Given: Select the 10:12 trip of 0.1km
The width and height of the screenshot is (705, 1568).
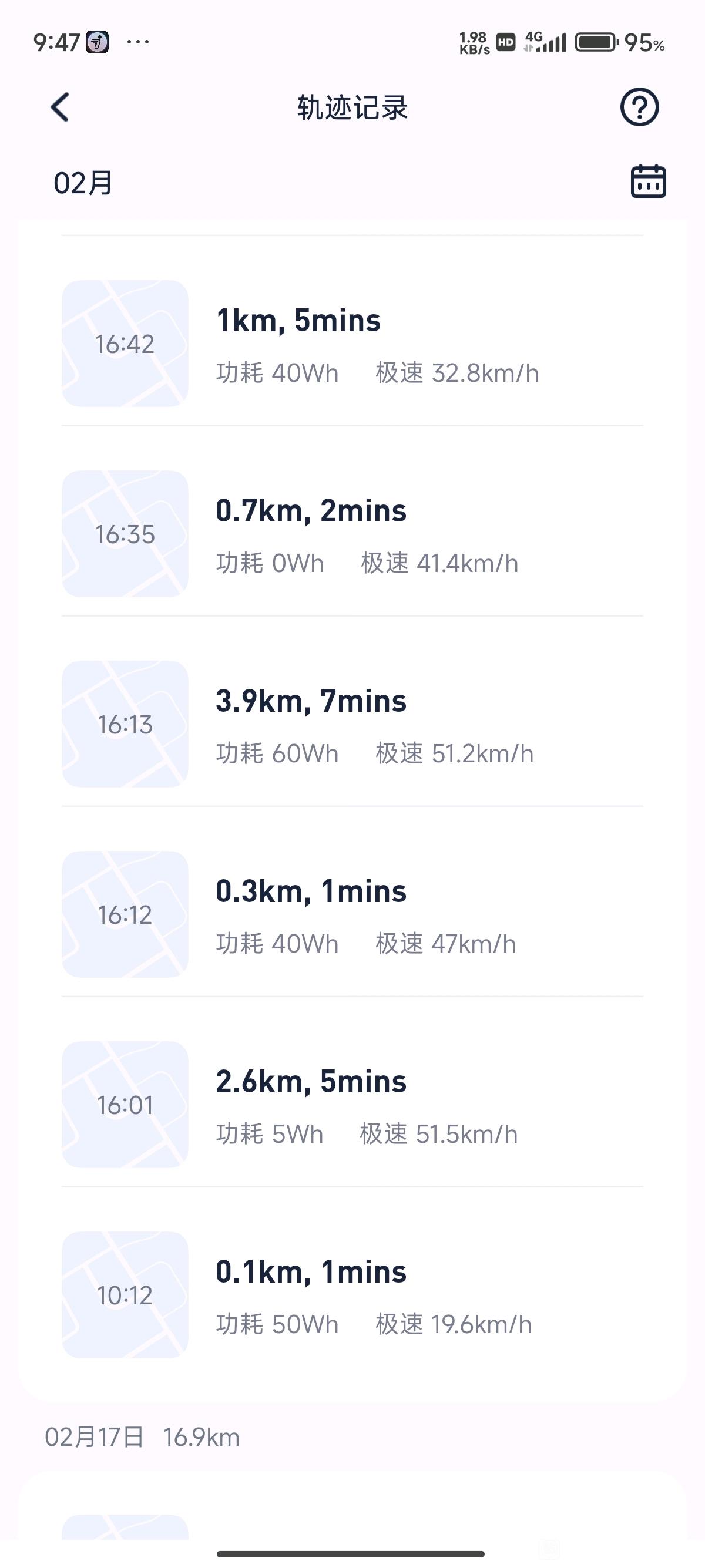Looking at the screenshot, I should [x=352, y=1295].
